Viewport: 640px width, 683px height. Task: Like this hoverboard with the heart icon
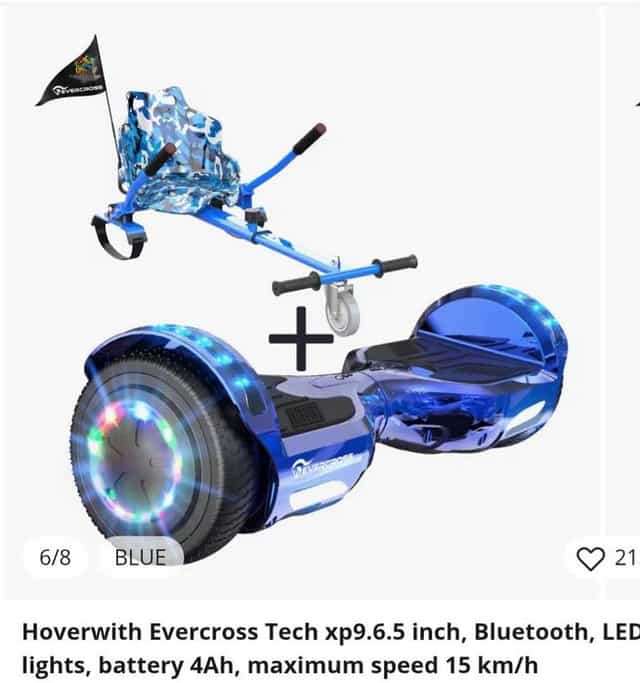click(x=591, y=558)
